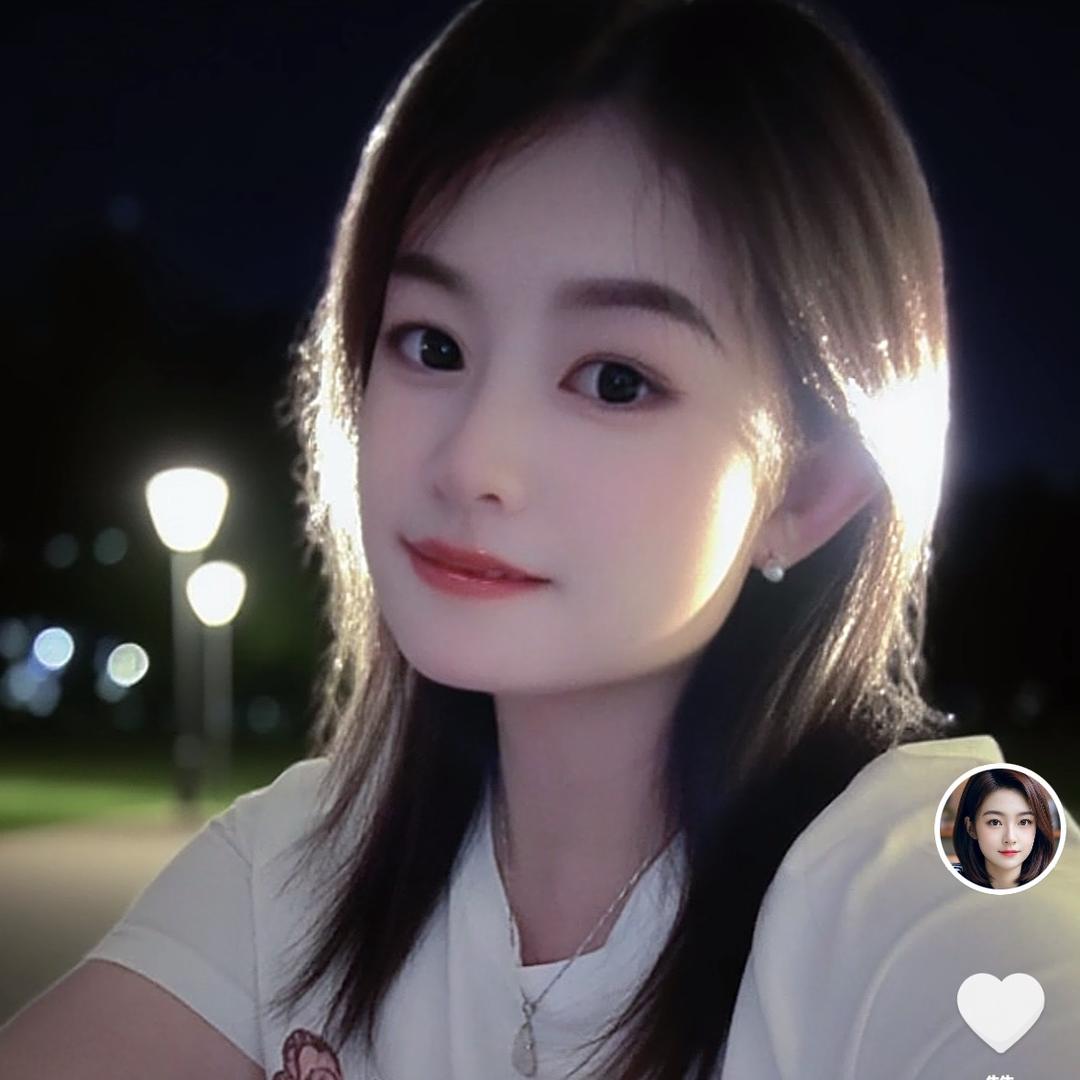This screenshot has width=1080, height=1080.
Task: Open the creator's profile avatar
Action: [1000, 828]
